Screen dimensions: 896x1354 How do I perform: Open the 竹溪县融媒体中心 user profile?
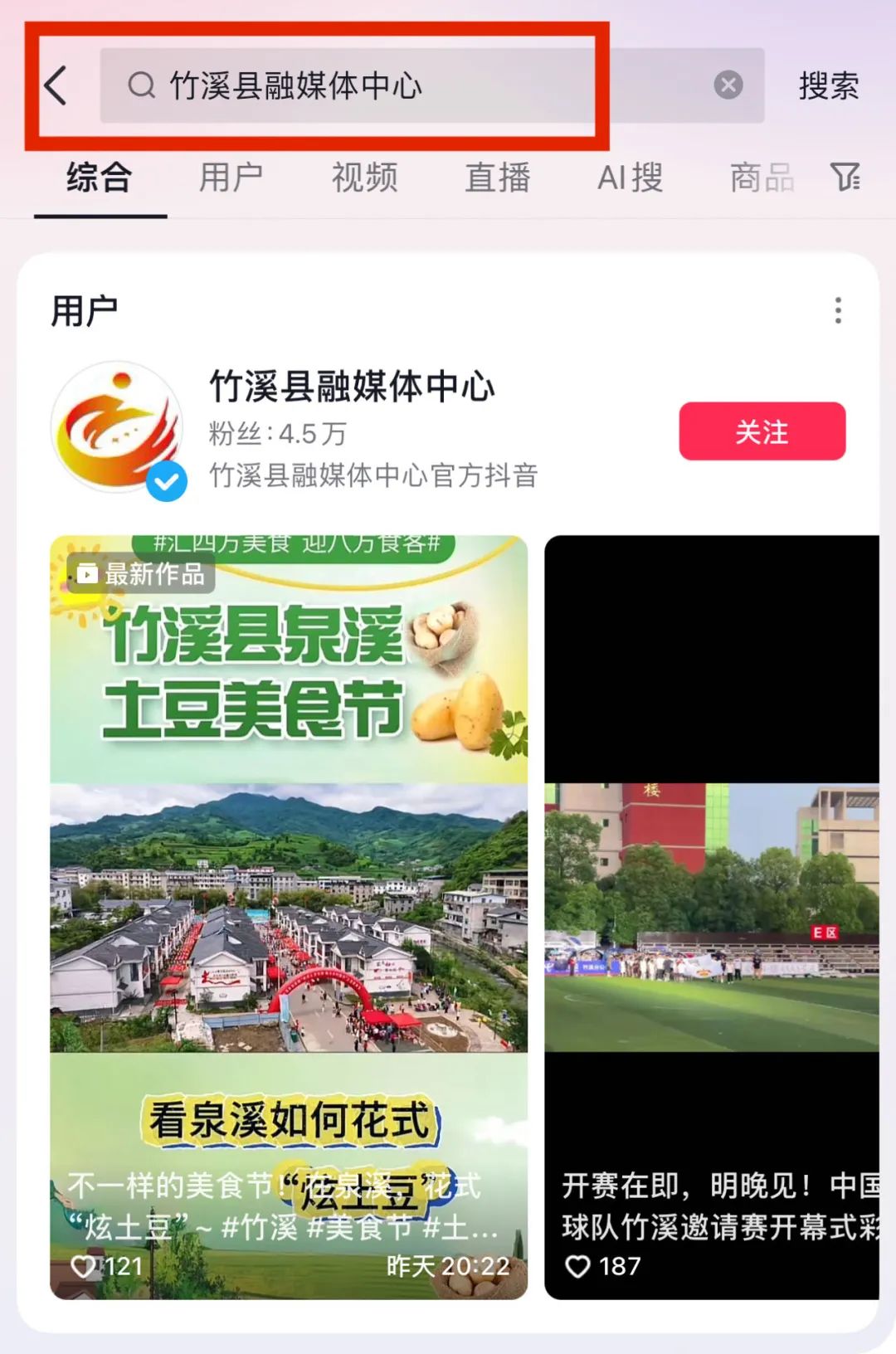(352, 387)
